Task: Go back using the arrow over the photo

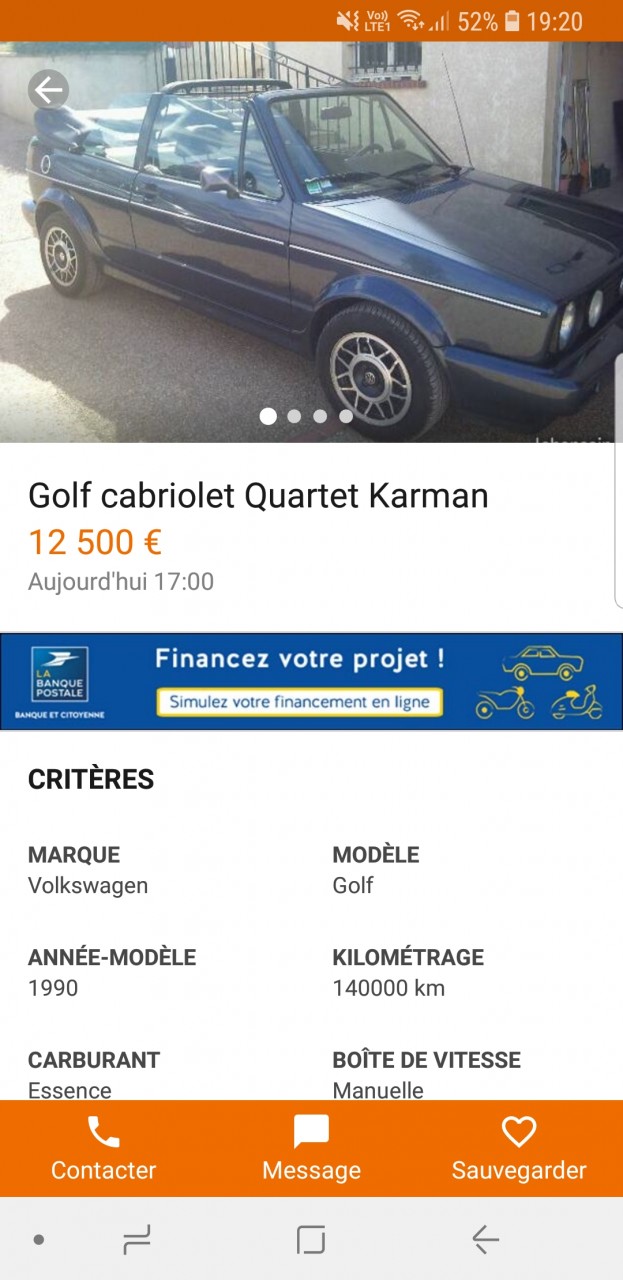Action: tap(48, 91)
